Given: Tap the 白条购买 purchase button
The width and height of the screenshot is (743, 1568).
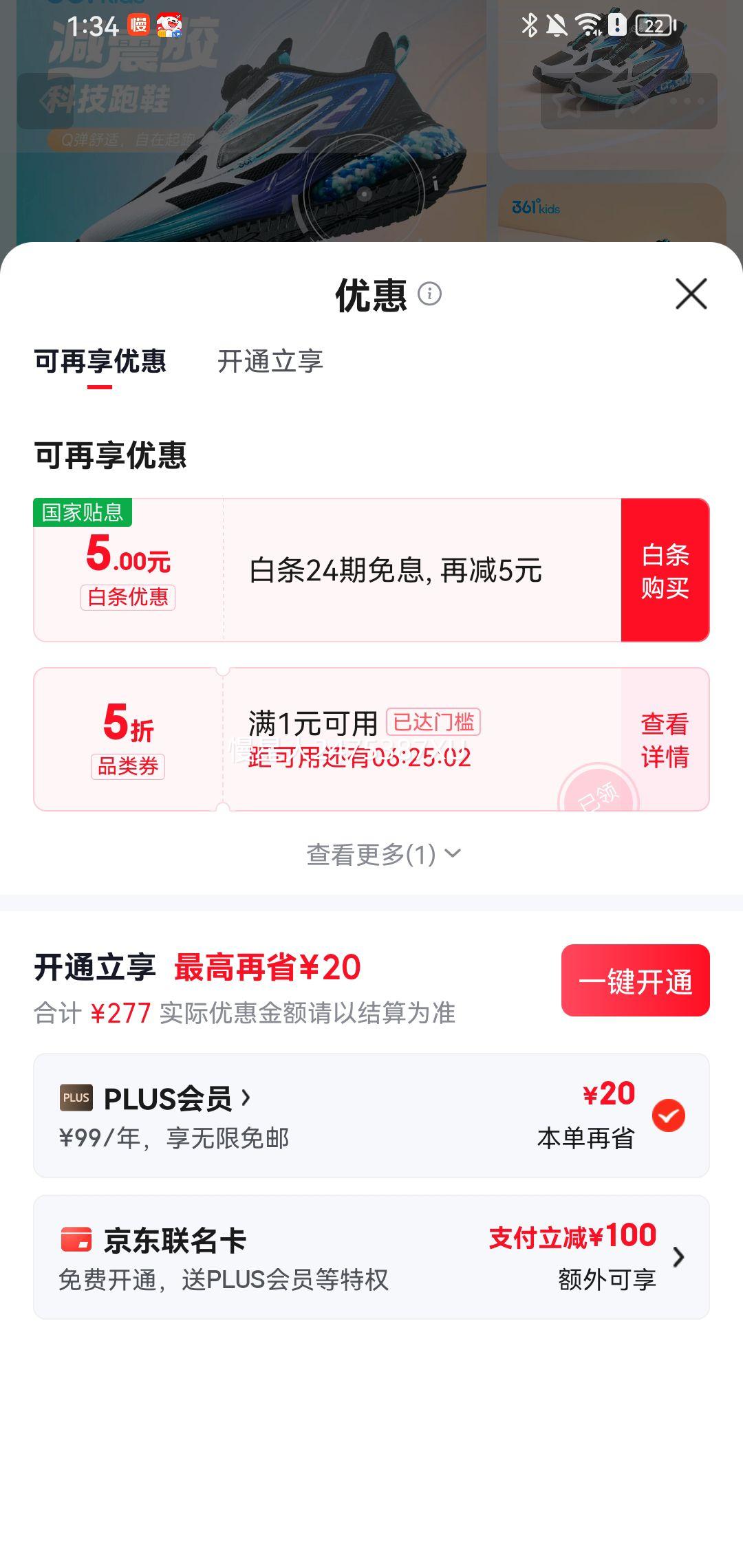Looking at the screenshot, I should coord(663,571).
